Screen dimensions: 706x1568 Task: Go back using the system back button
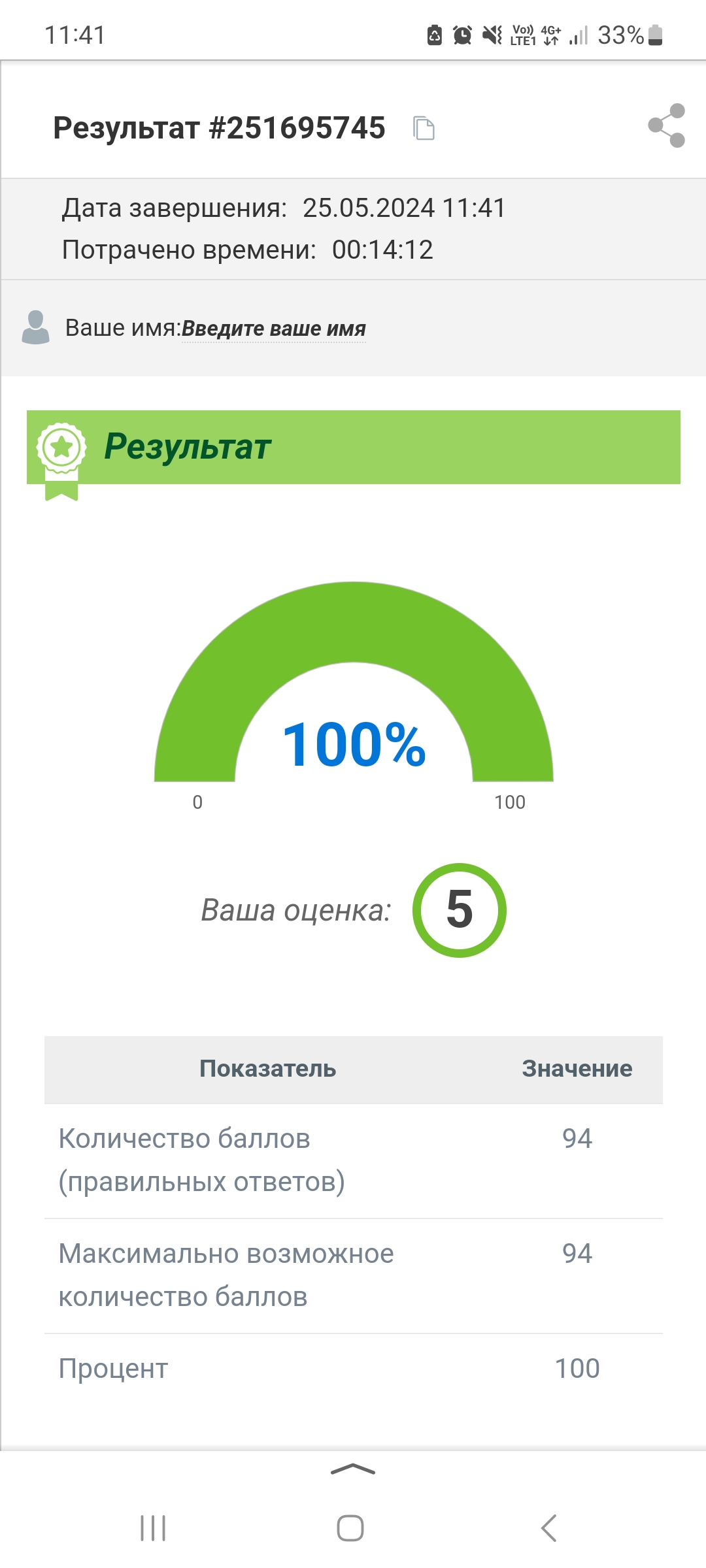click(549, 1528)
